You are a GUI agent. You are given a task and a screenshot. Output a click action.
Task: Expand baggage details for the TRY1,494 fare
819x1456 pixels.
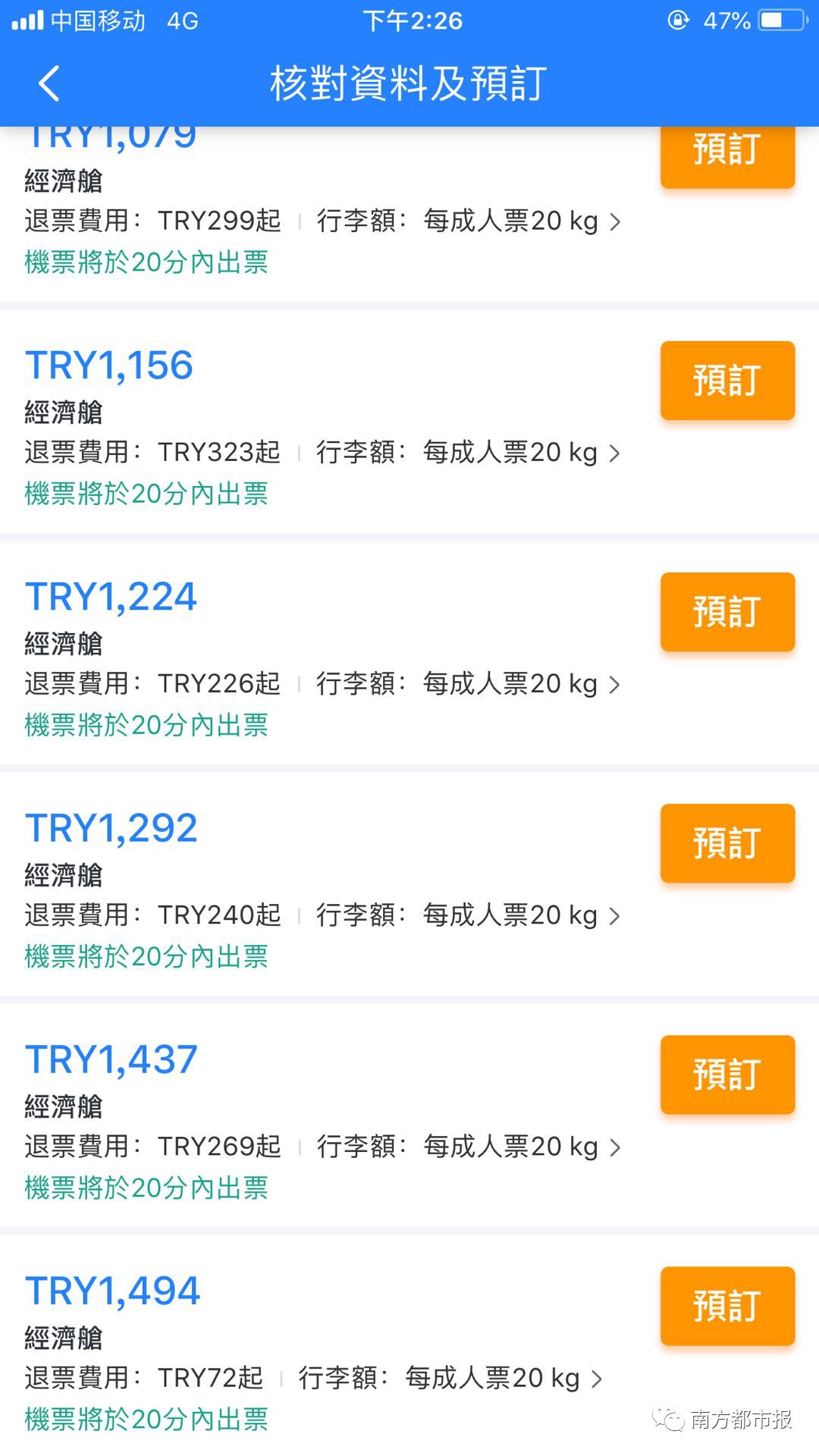click(x=598, y=1379)
